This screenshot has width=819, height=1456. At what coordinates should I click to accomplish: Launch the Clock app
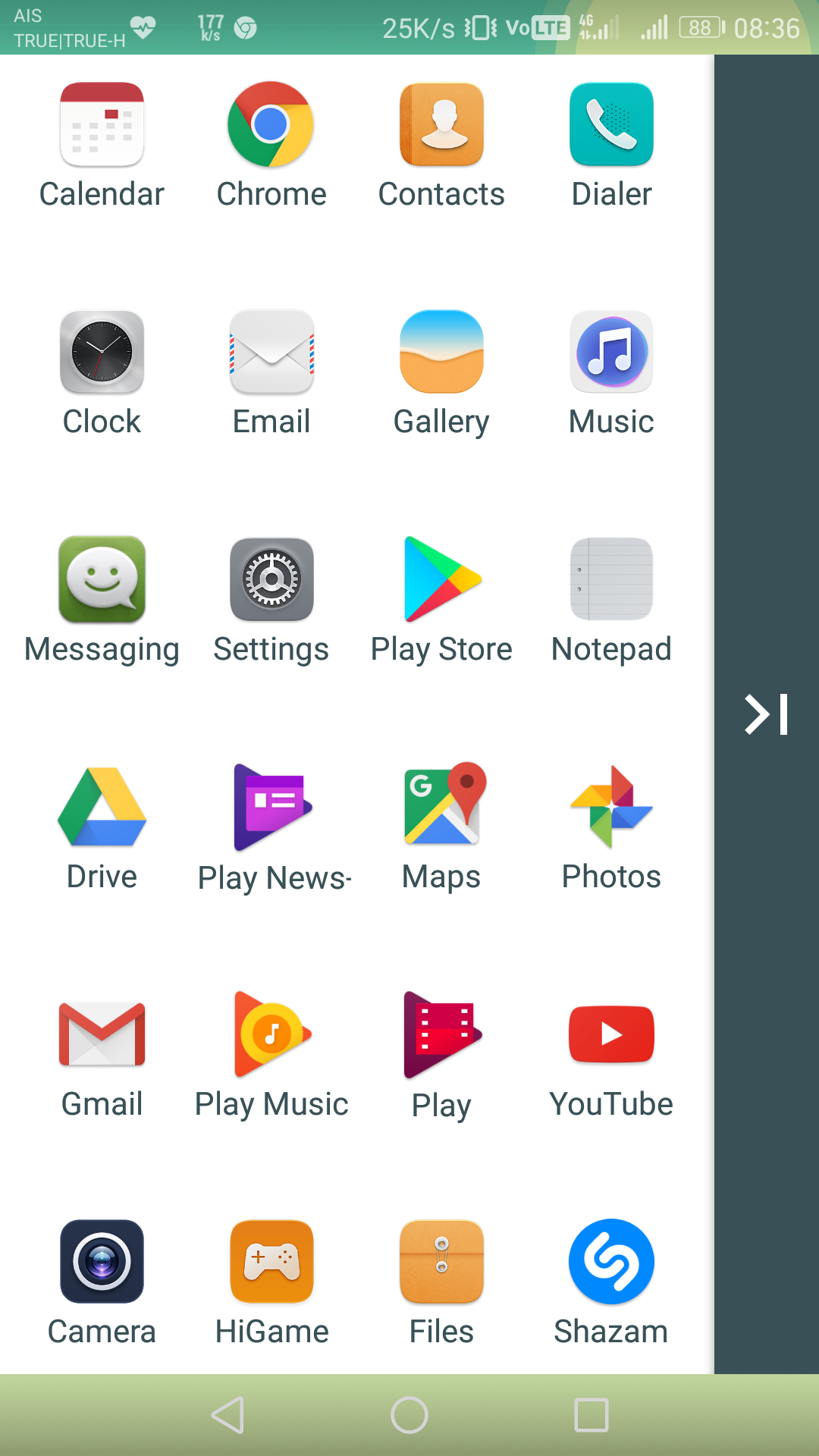tap(102, 352)
